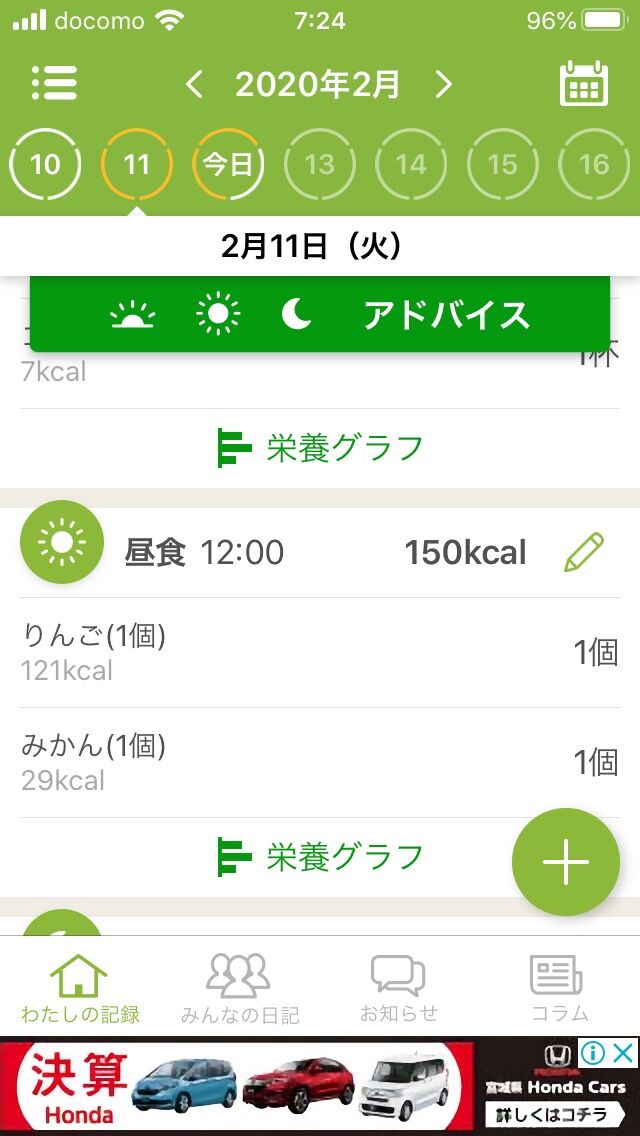Close the Honda ad banner

click(623, 1053)
